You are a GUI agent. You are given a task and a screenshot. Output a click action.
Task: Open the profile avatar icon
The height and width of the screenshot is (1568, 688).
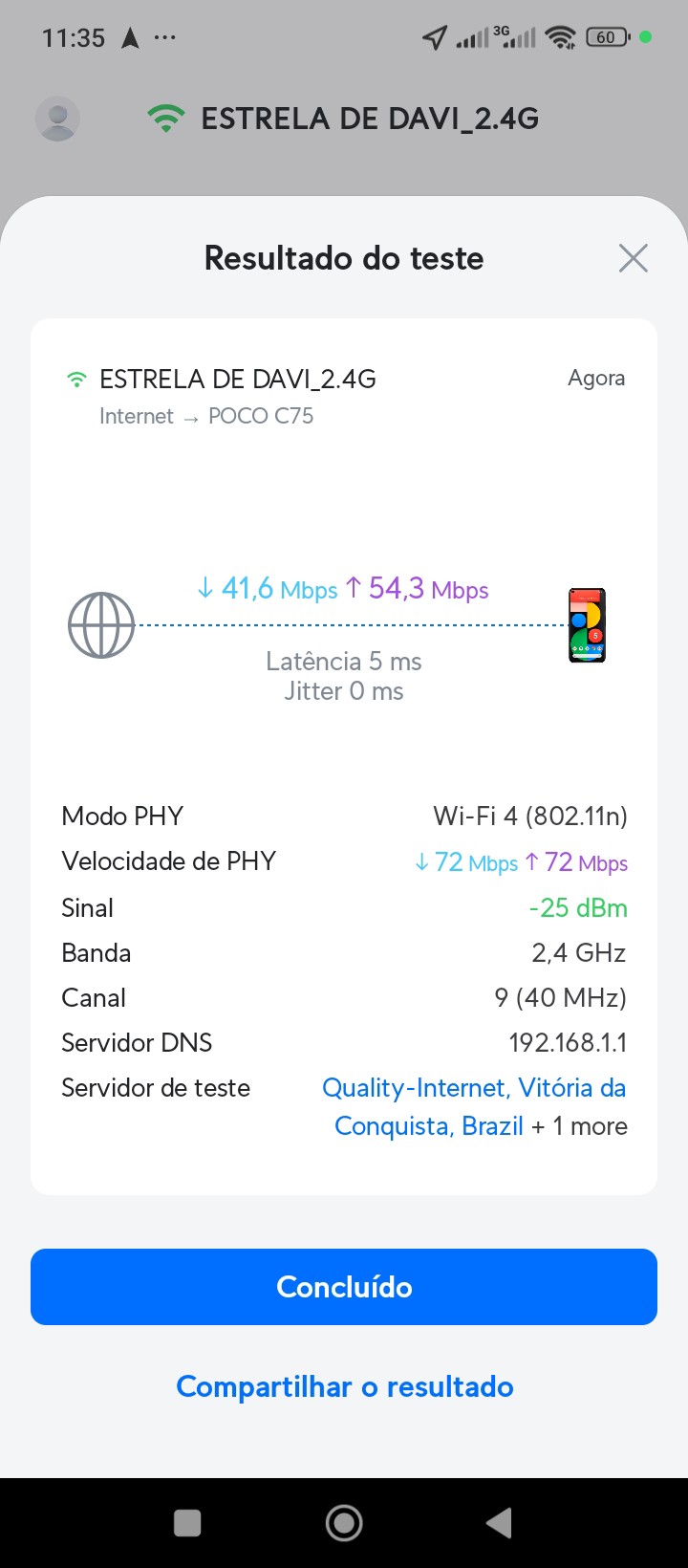click(x=57, y=119)
